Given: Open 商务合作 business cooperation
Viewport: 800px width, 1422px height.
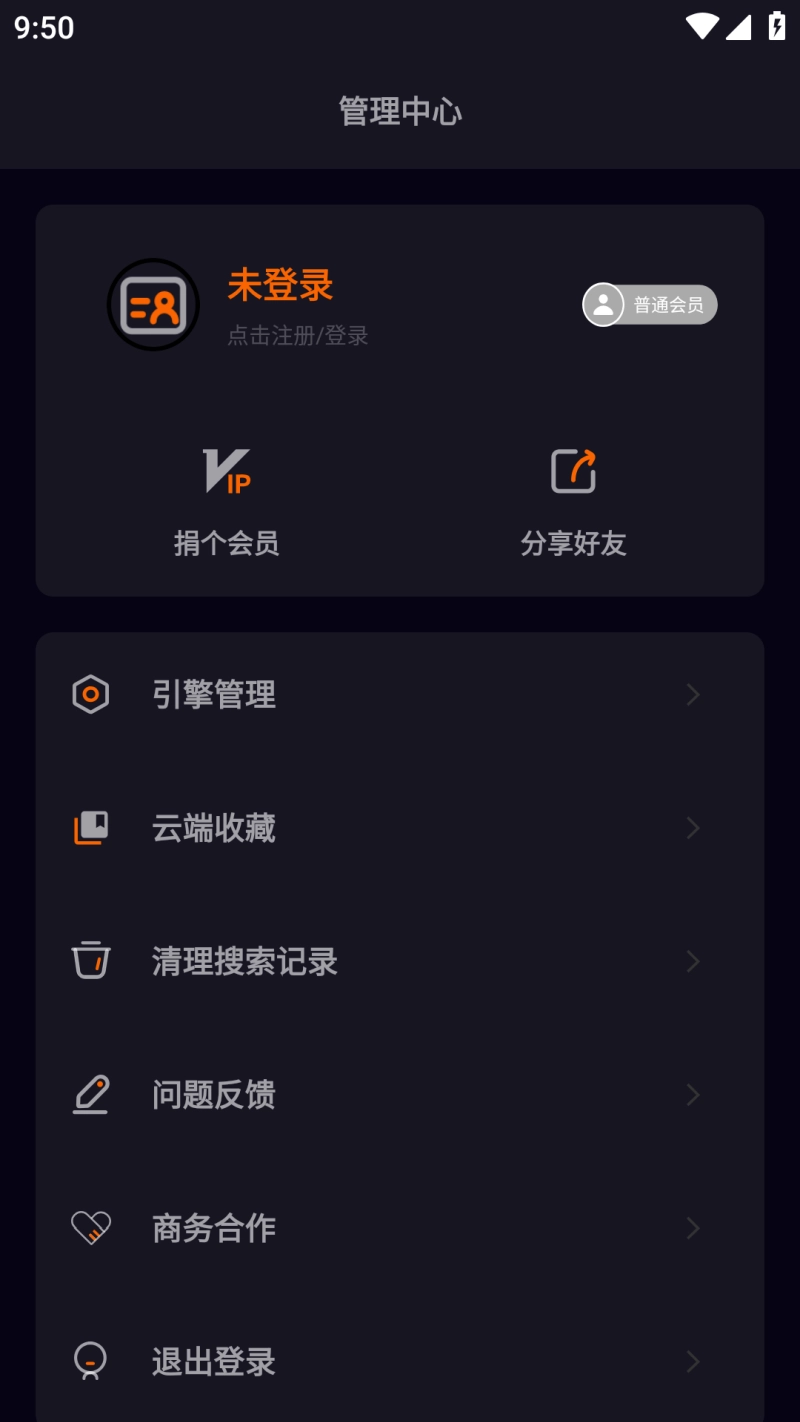Looking at the screenshot, I should (400, 1228).
